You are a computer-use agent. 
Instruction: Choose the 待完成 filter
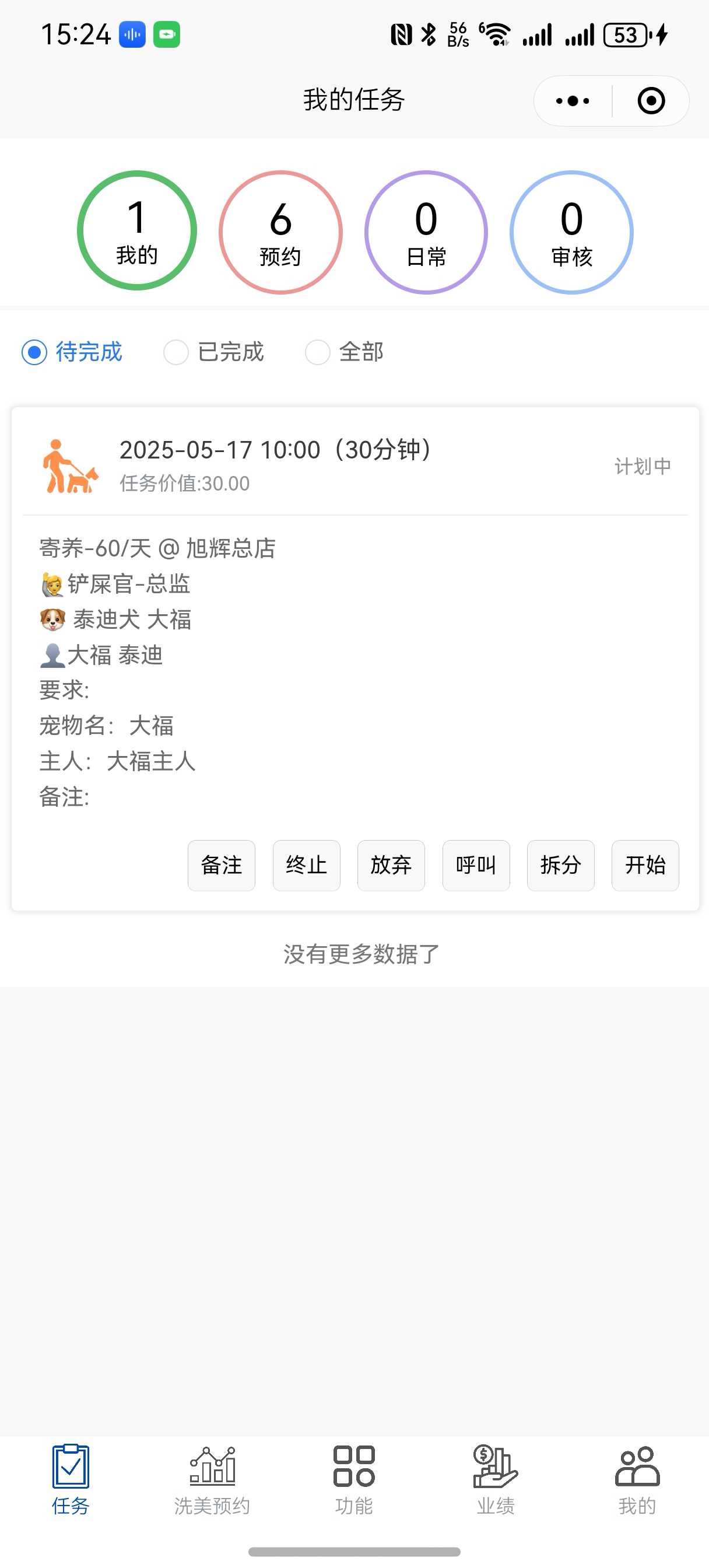click(73, 352)
